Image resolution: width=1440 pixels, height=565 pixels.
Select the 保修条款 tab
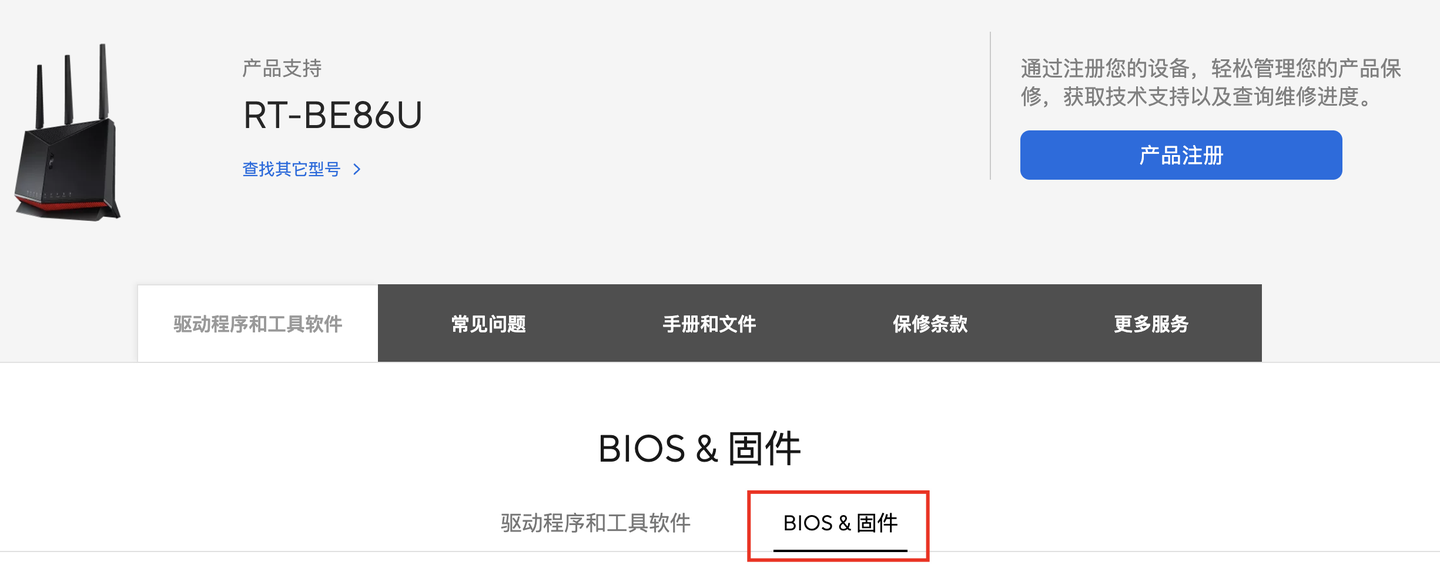tap(930, 324)
